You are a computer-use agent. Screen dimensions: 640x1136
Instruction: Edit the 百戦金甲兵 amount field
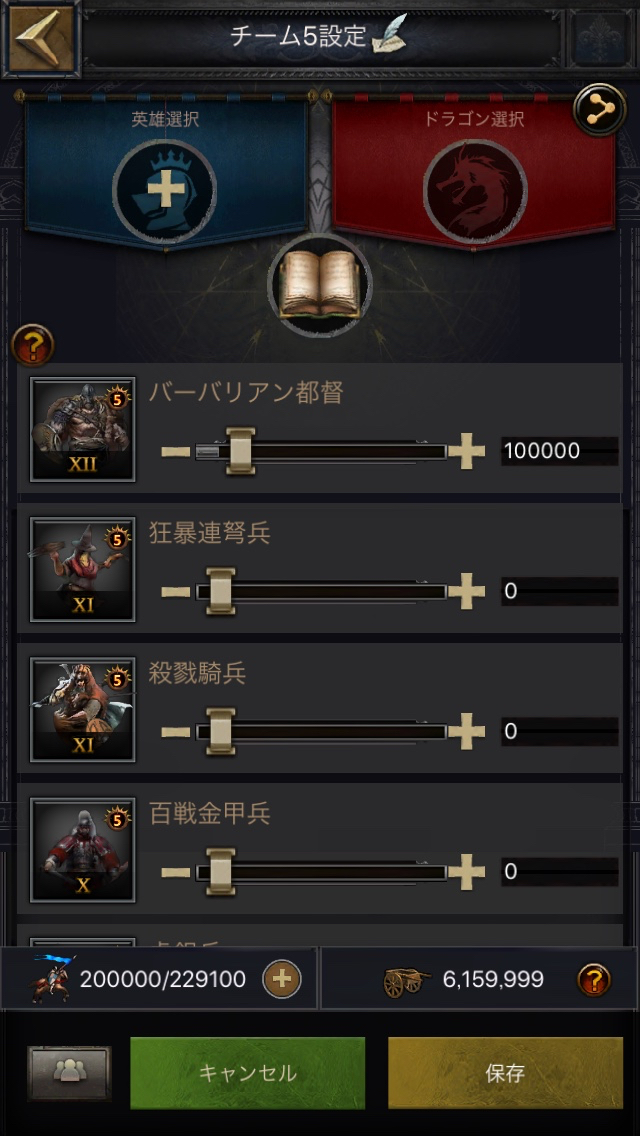point(558,871)
